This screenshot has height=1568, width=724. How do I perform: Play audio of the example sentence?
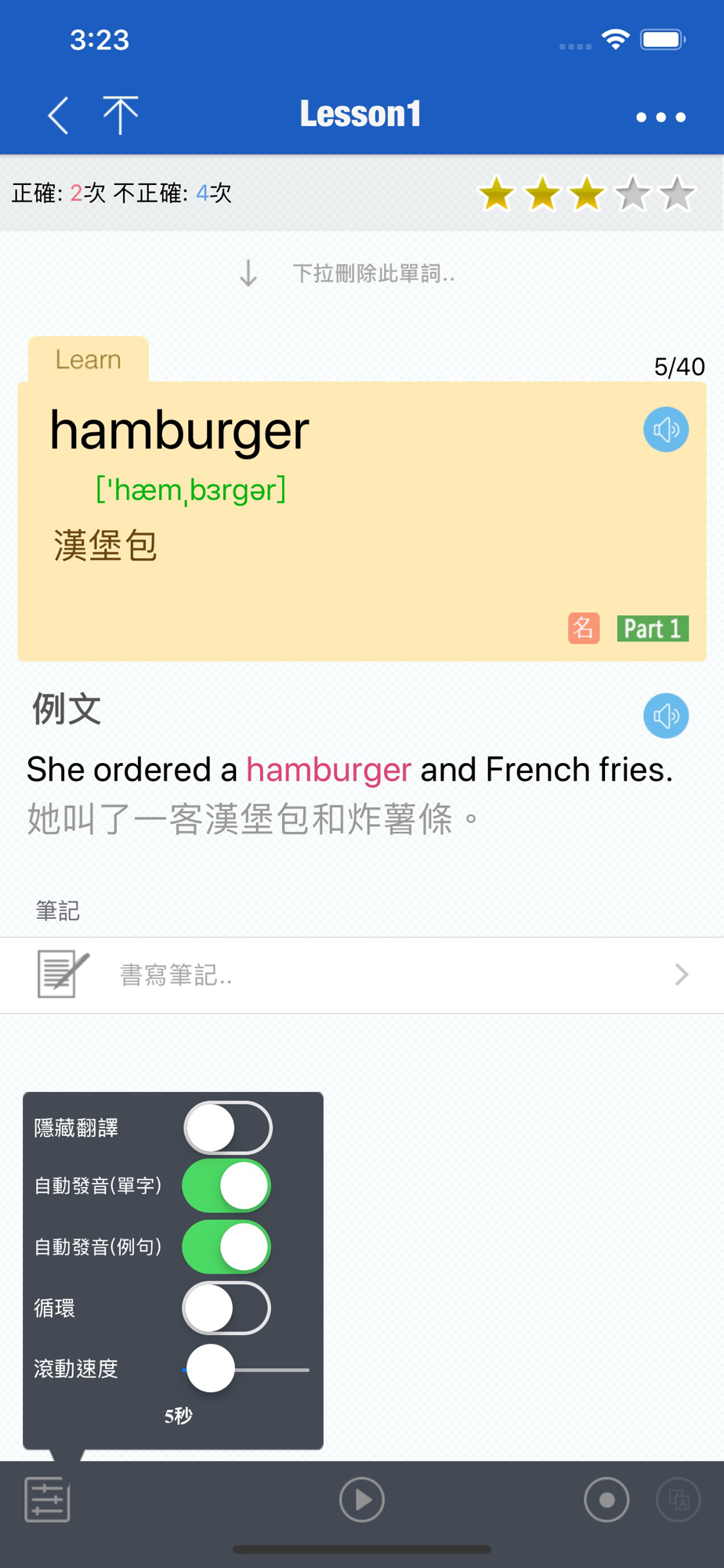pyautogui.click(x=666, y=716)
